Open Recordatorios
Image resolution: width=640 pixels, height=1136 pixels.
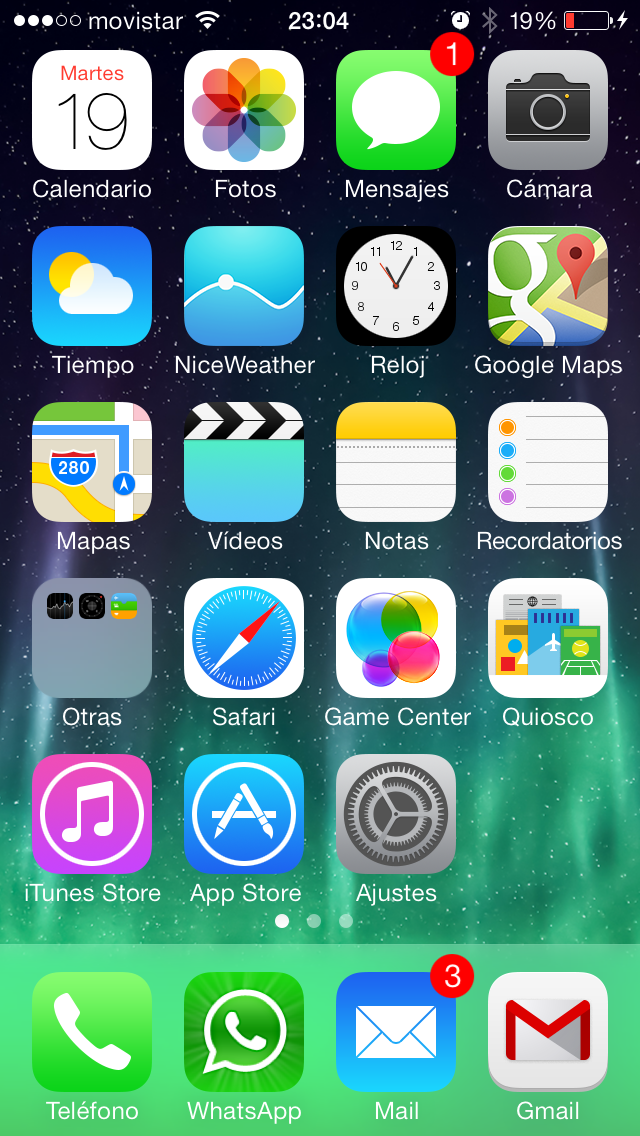[548, 462]
